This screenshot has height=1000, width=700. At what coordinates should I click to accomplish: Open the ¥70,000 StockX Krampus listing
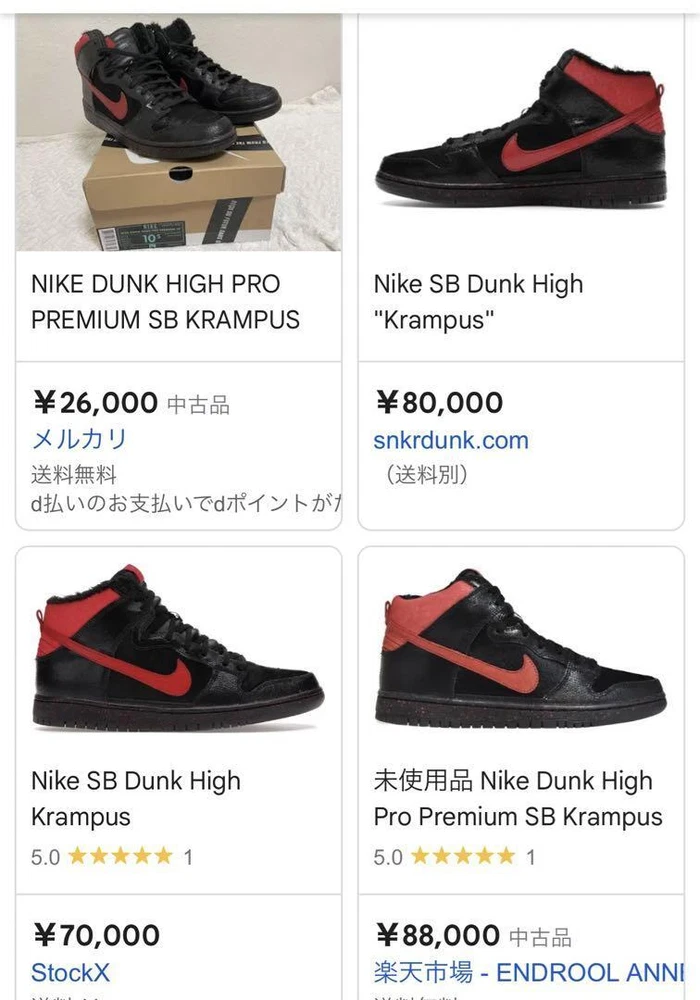pos(136,798)
